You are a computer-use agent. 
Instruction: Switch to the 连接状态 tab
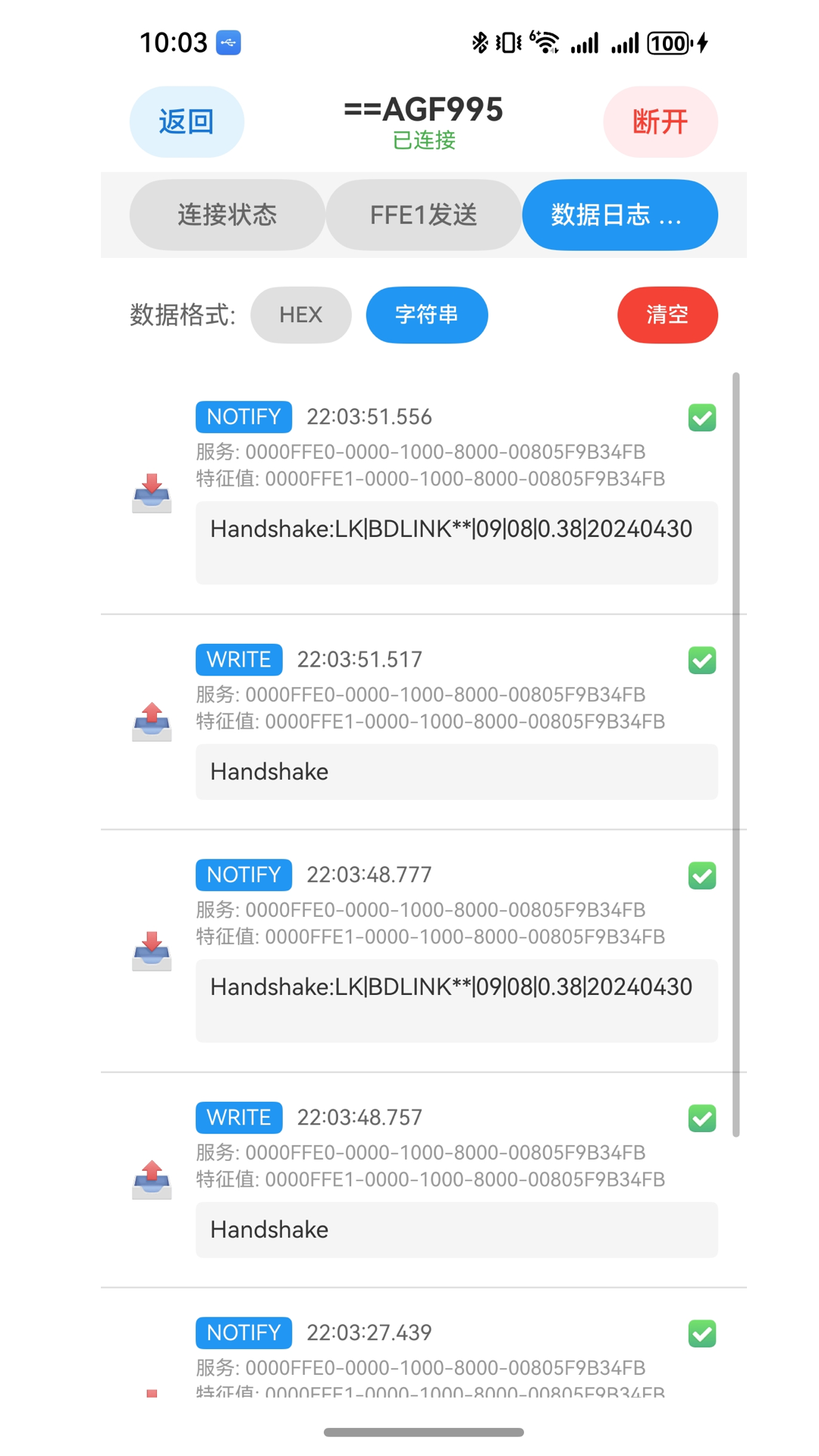227,215
